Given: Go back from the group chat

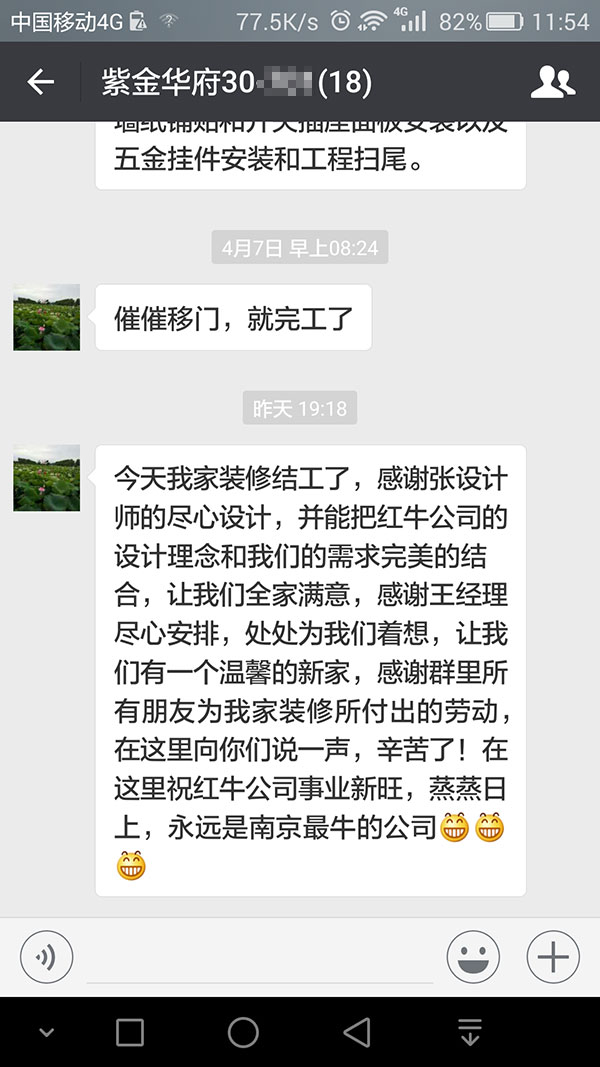Looking at the screenshot, I should coord(40,82).
